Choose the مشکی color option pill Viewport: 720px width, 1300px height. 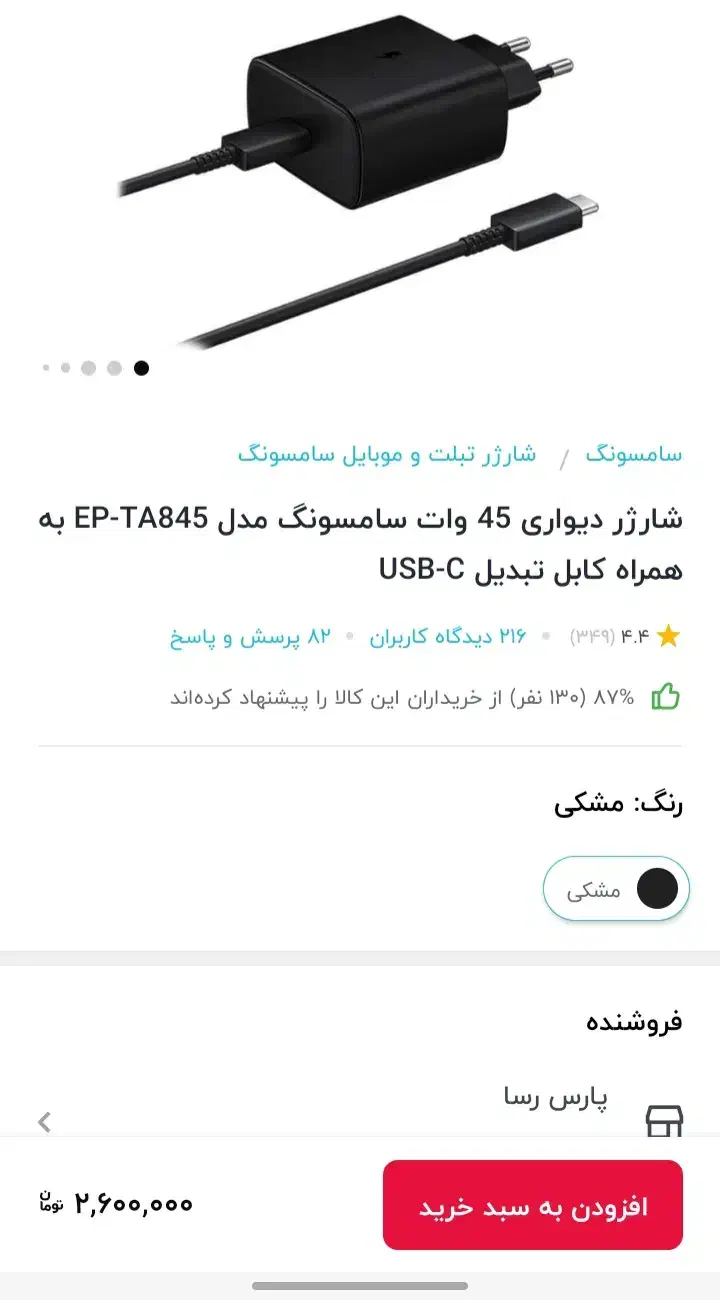[615, 887]
